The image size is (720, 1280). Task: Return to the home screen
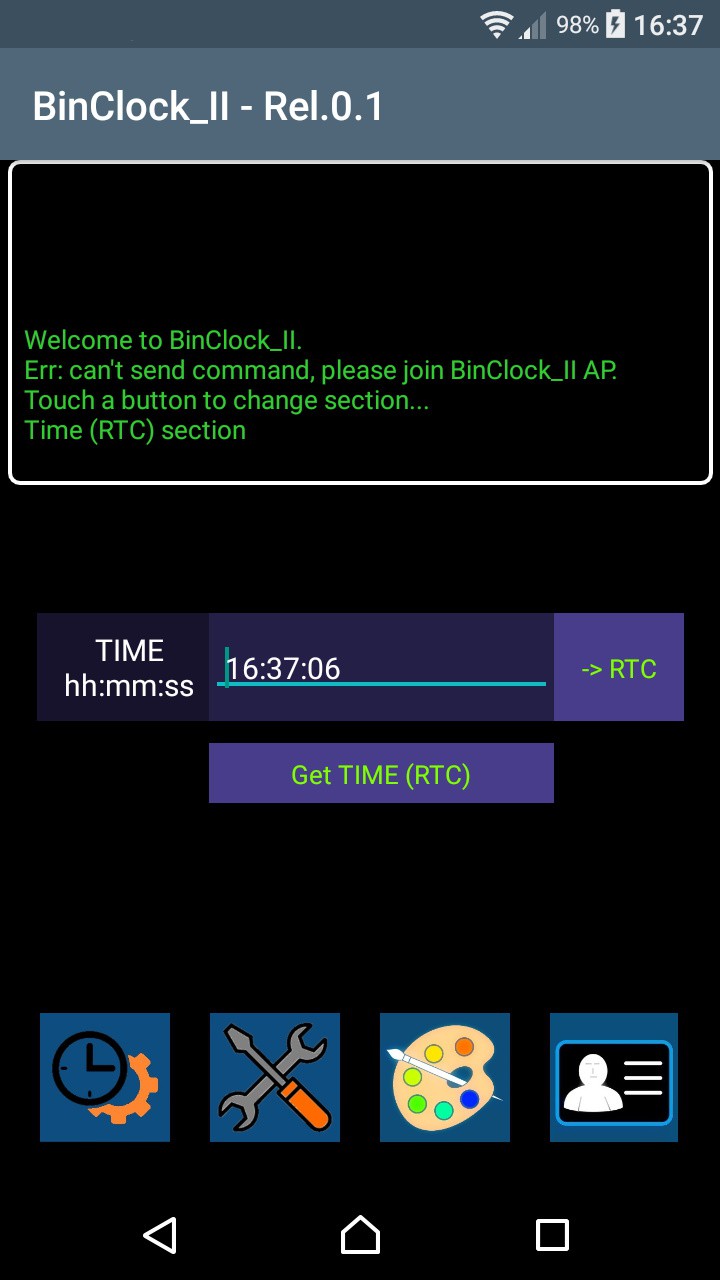click(360, 1235)
